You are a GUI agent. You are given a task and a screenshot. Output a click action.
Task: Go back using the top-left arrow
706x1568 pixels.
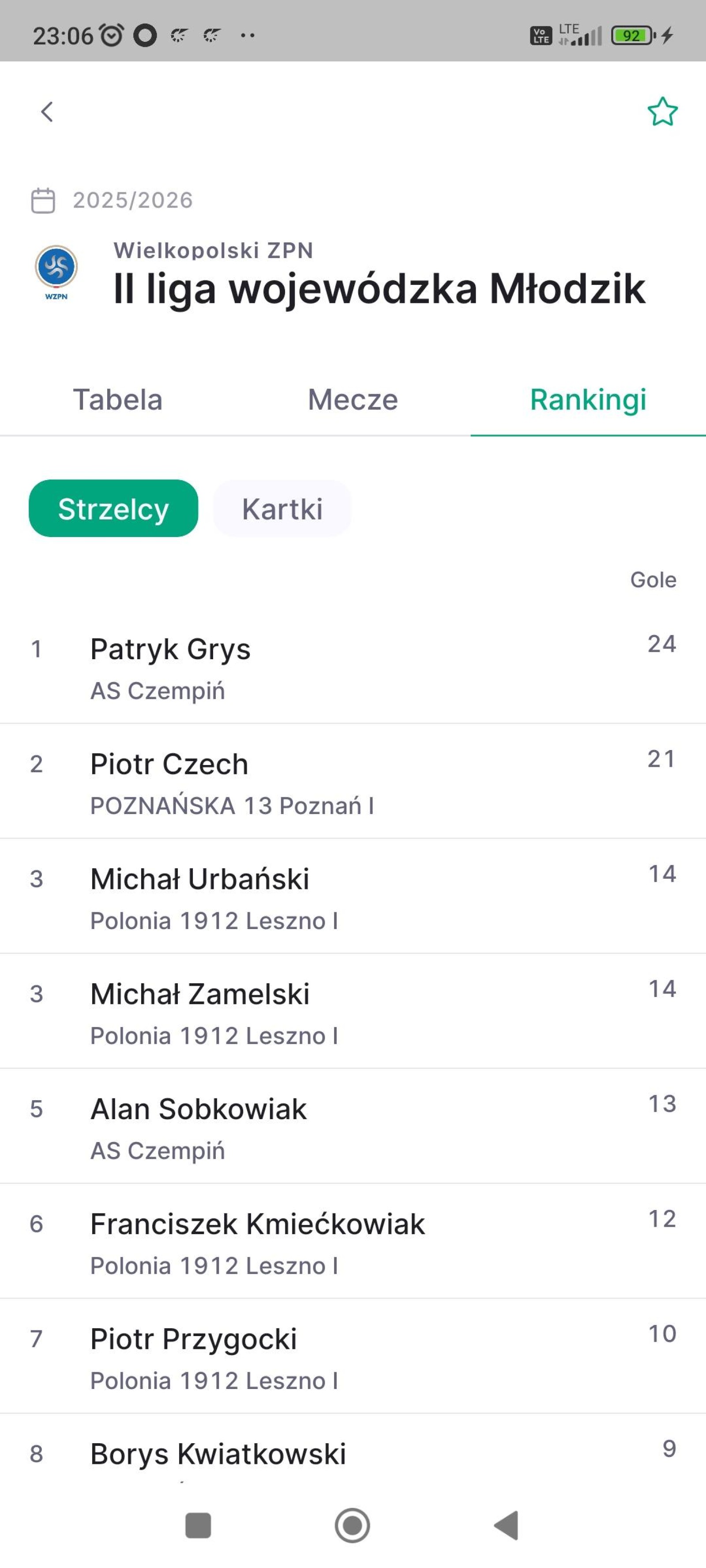(x=47, y=112)
